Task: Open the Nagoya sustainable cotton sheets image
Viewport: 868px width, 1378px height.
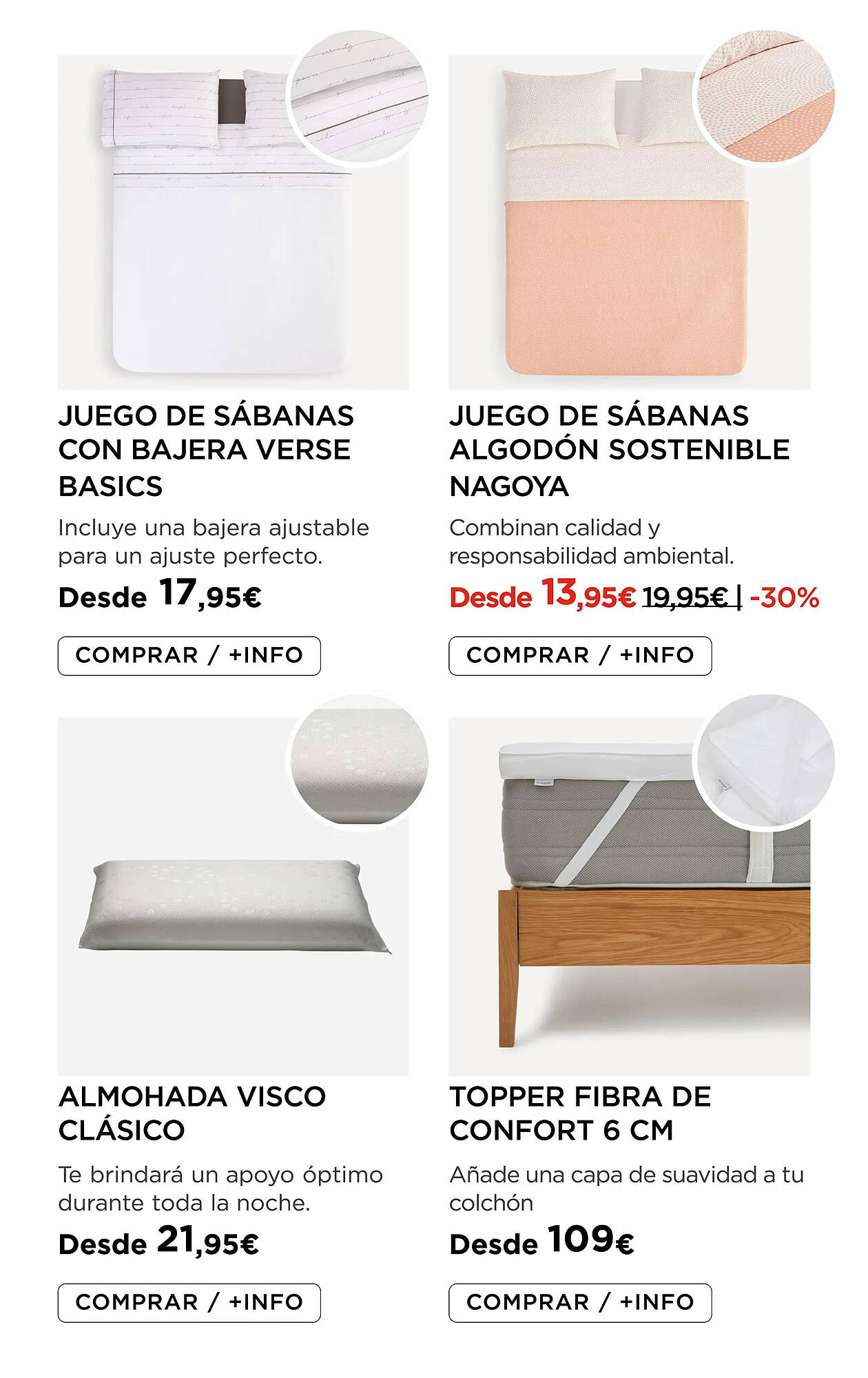Action: coord(628,222)
